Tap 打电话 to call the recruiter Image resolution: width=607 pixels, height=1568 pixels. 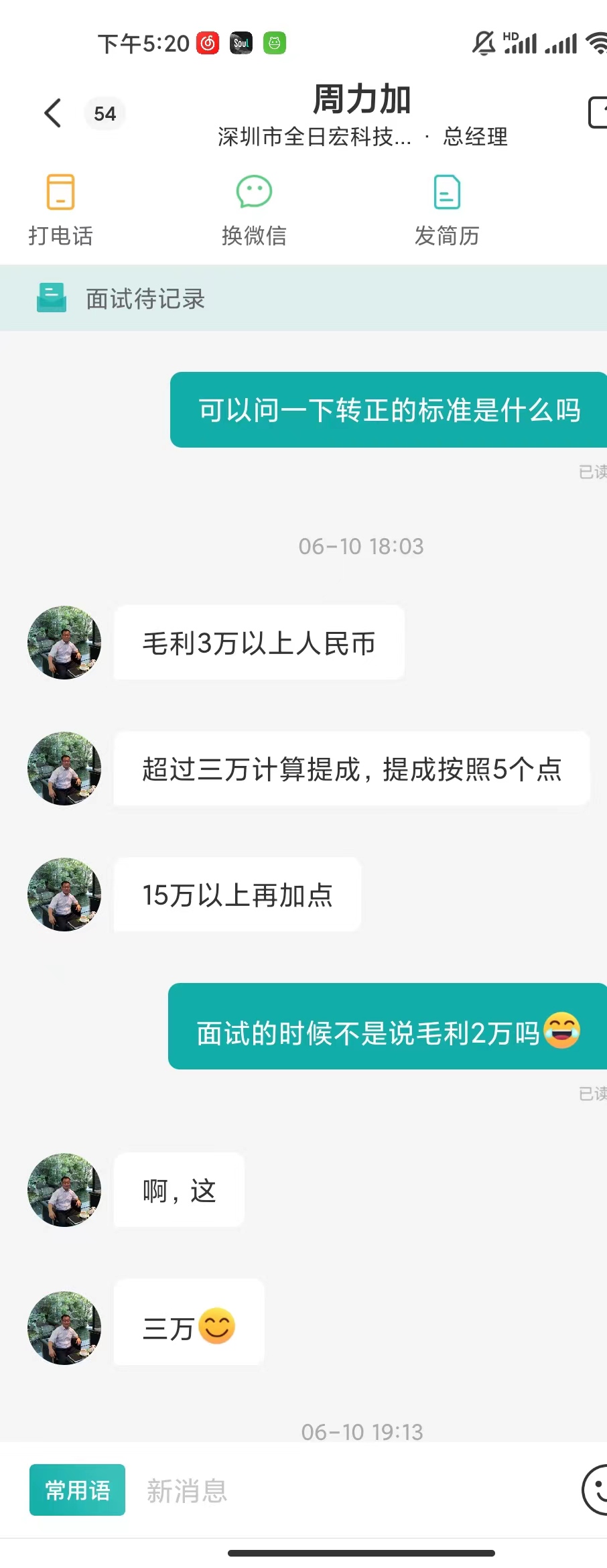(60, 209)
